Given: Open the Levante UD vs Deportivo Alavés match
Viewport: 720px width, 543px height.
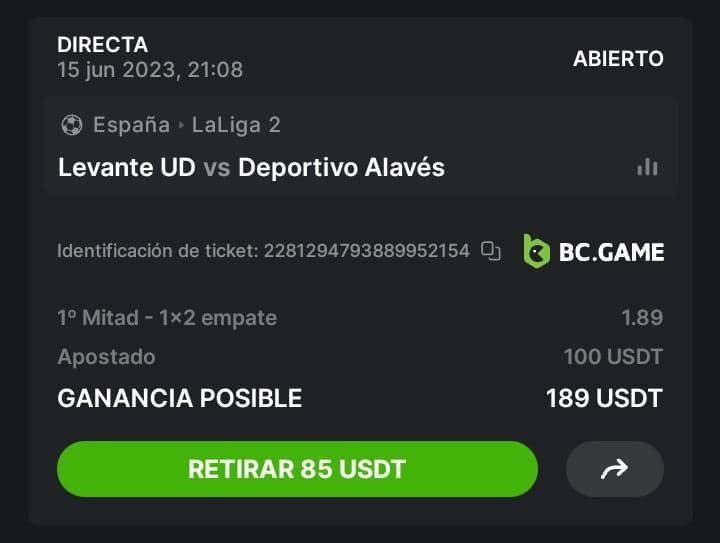Looking at the screenshot, I should [x=251, y=167].
